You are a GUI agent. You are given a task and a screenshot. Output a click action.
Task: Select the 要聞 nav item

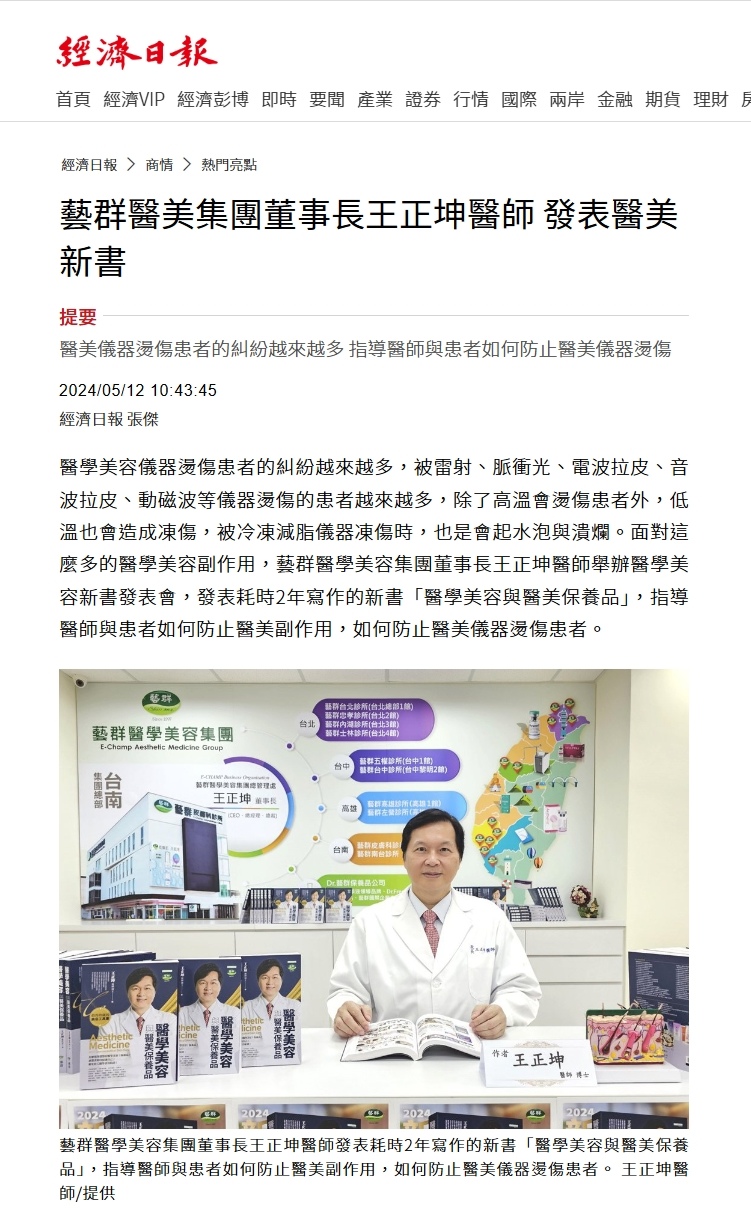(x=327, y=99)
